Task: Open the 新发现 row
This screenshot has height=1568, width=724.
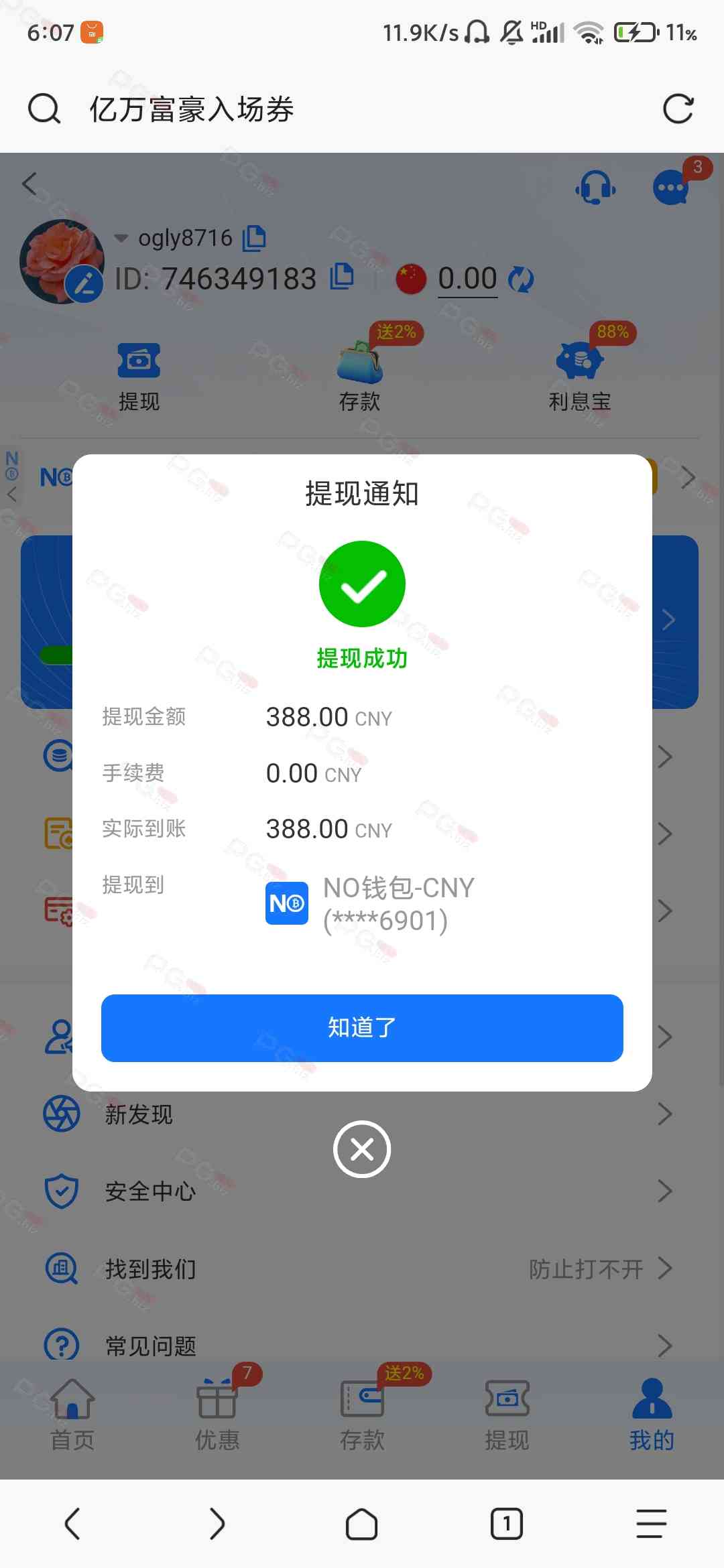Action: click(x=362, y=1114)
